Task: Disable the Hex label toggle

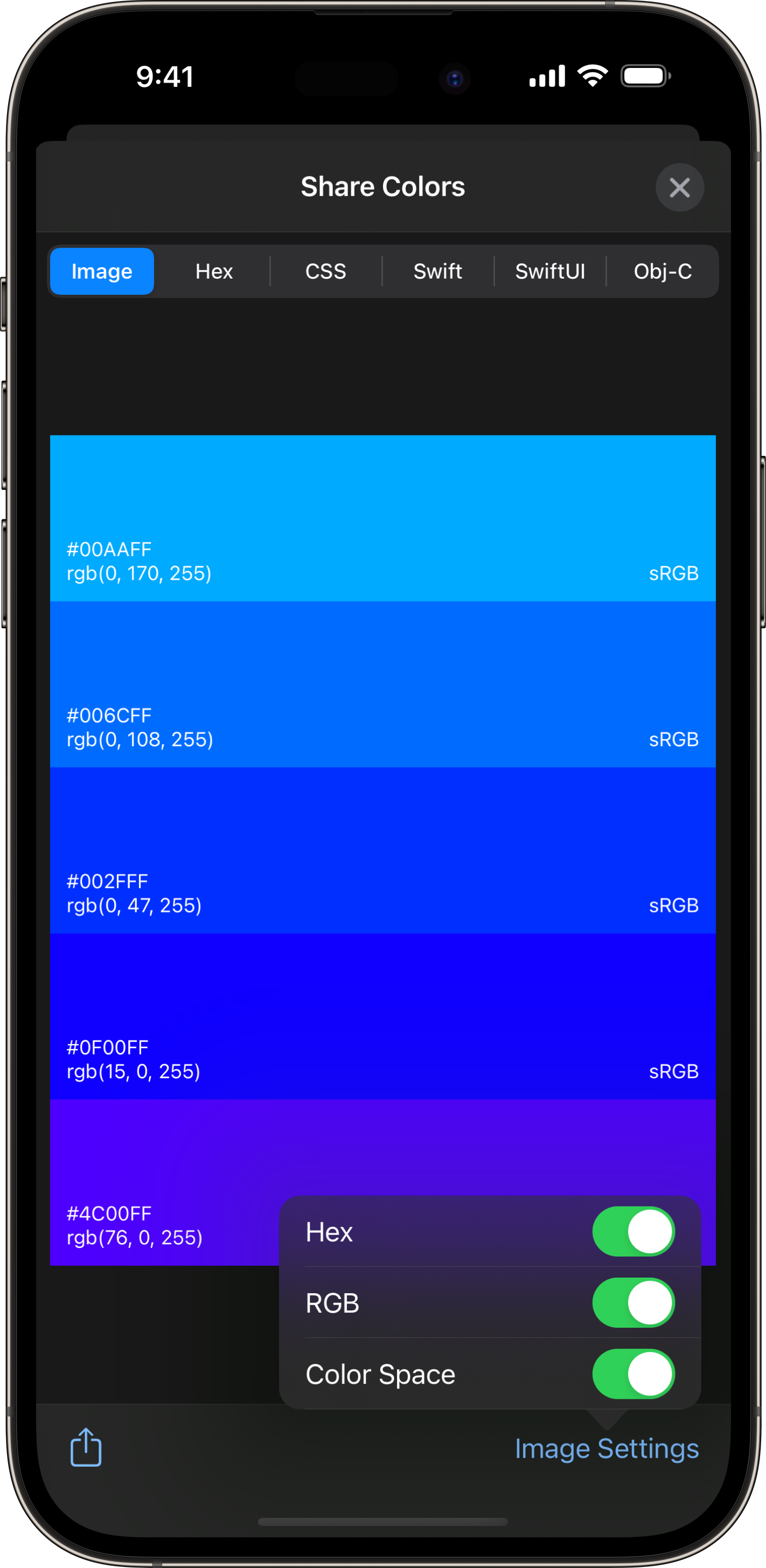Action: [x=633, y=1231]
